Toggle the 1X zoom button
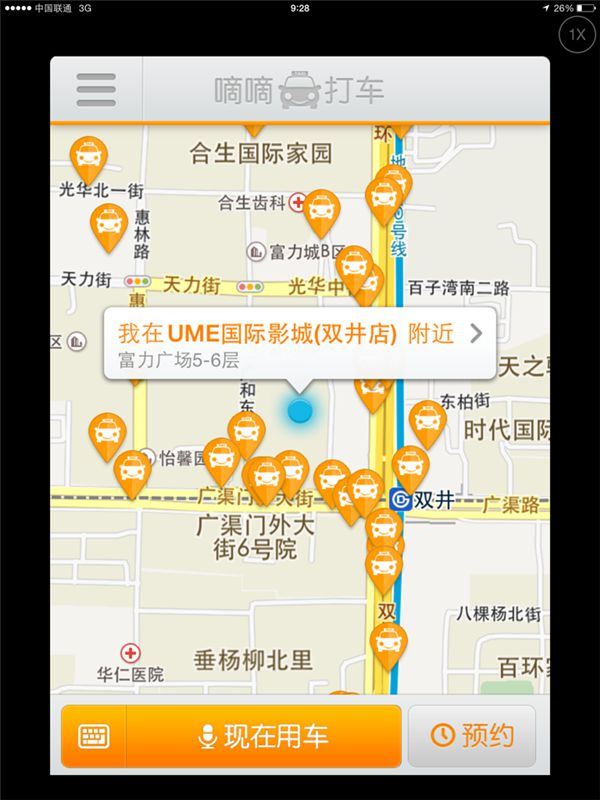This screenshot has height=800, width=600. click(x=577, y=35)
